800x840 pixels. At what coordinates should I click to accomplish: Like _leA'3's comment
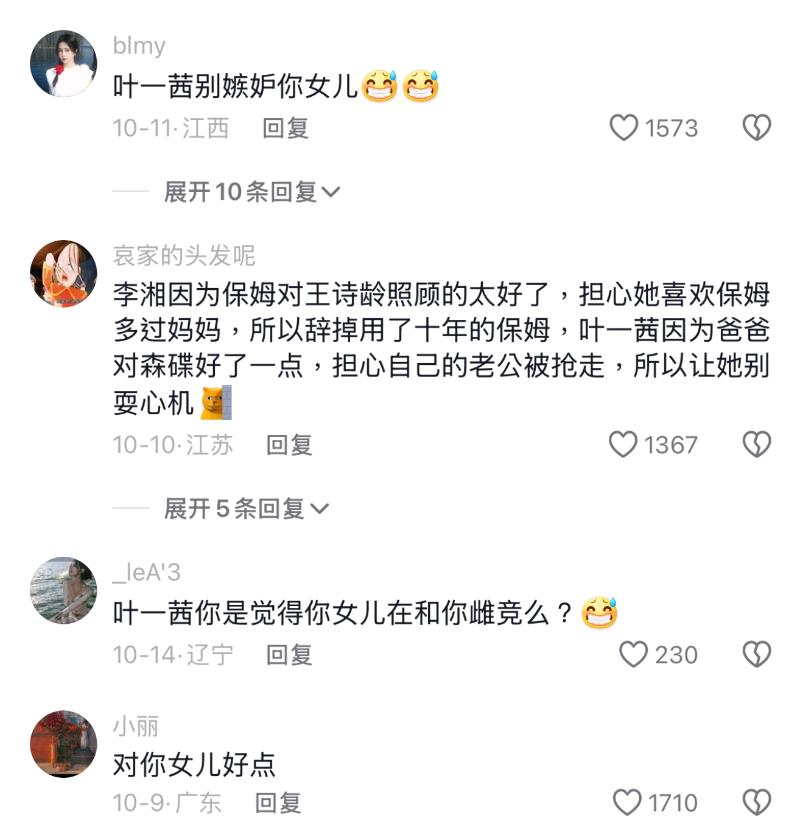[x=634, y=654]
